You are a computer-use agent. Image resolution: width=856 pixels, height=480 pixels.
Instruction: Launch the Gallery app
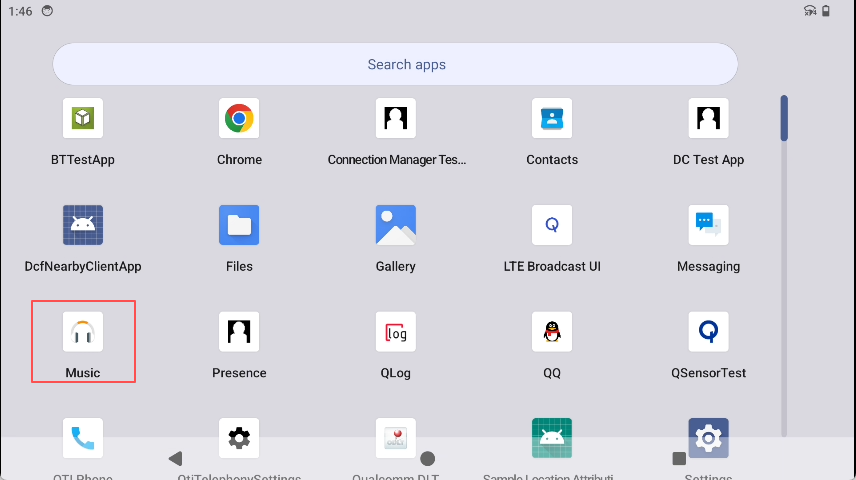pyautogui.click(x=396, y=226)
